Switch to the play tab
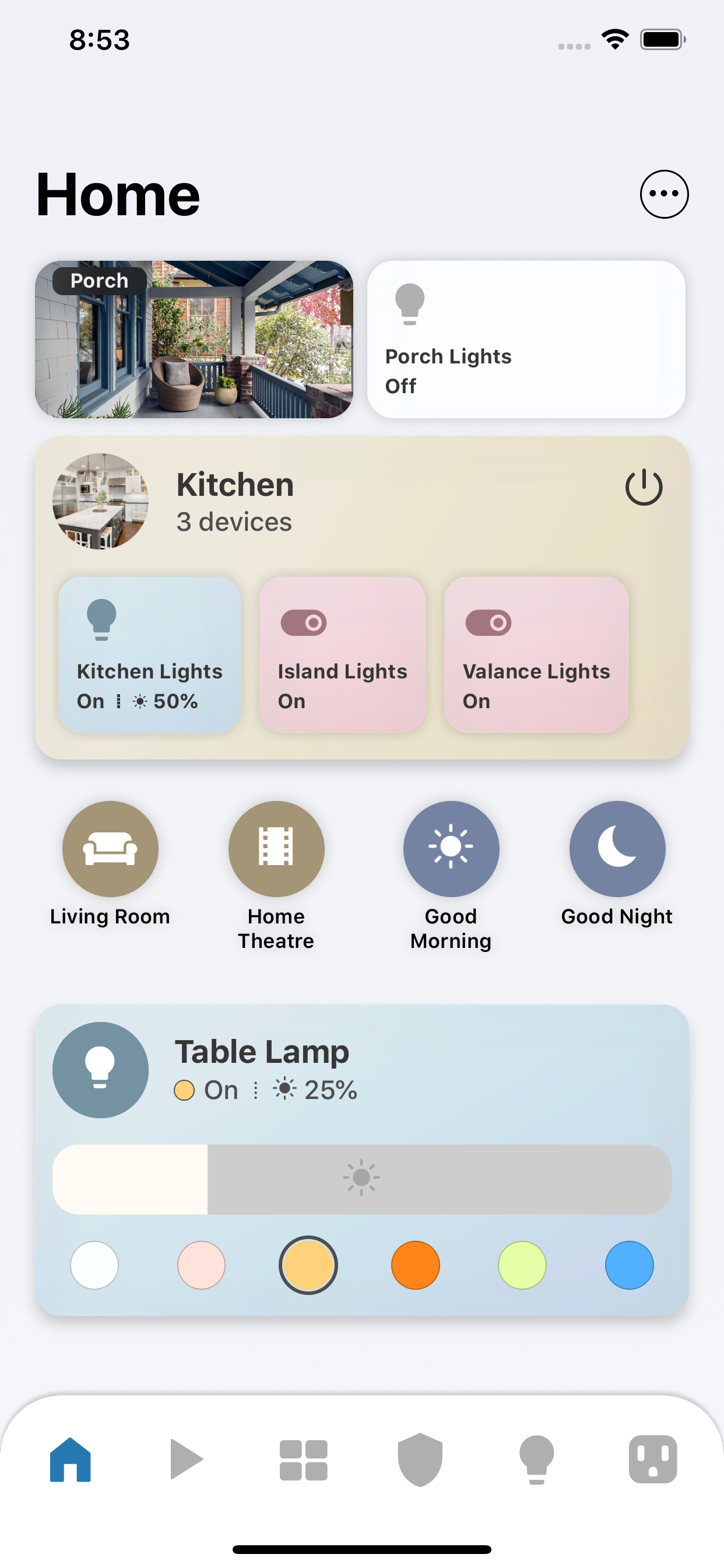This screenshot has width=724, height=1568. (x=185, y=1459)
